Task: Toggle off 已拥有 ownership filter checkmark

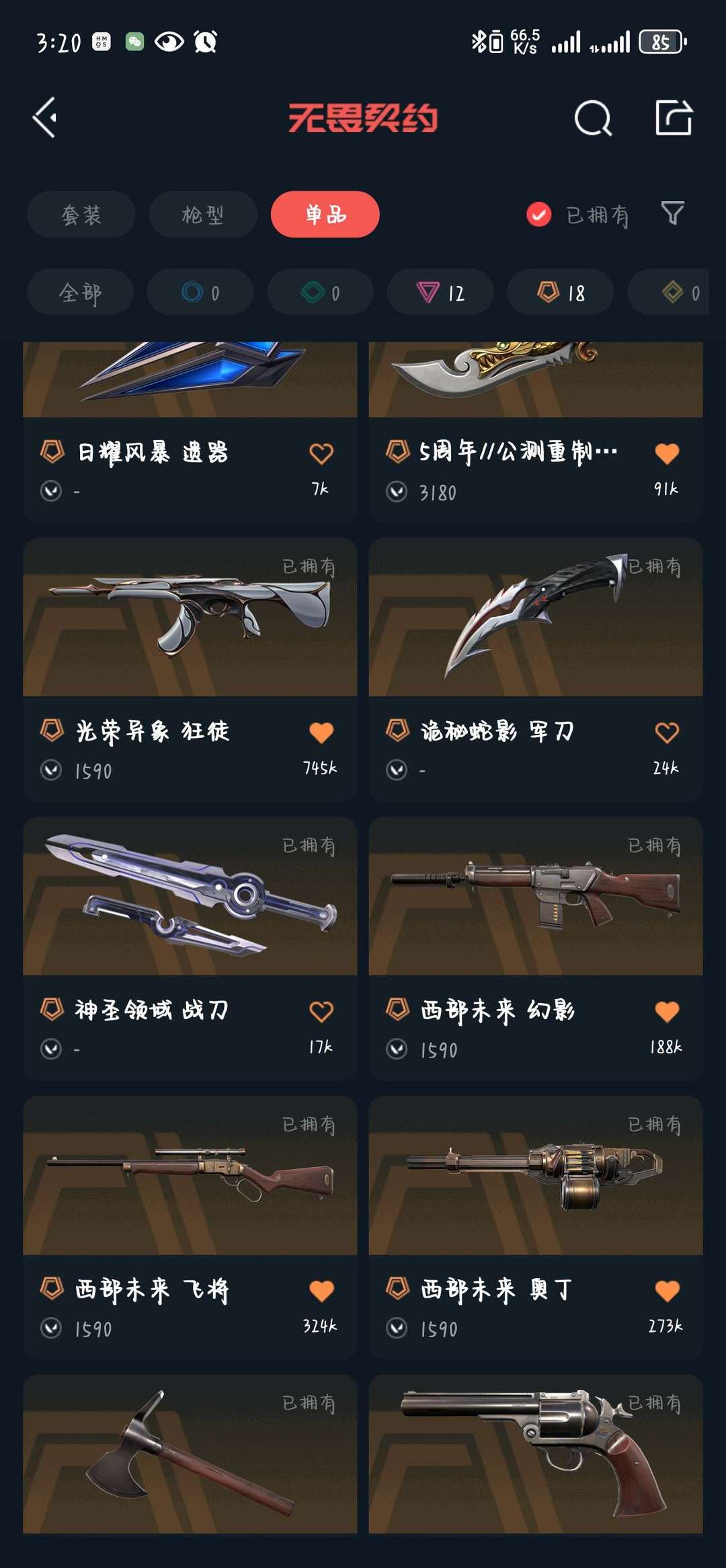Action: point(537,214)
